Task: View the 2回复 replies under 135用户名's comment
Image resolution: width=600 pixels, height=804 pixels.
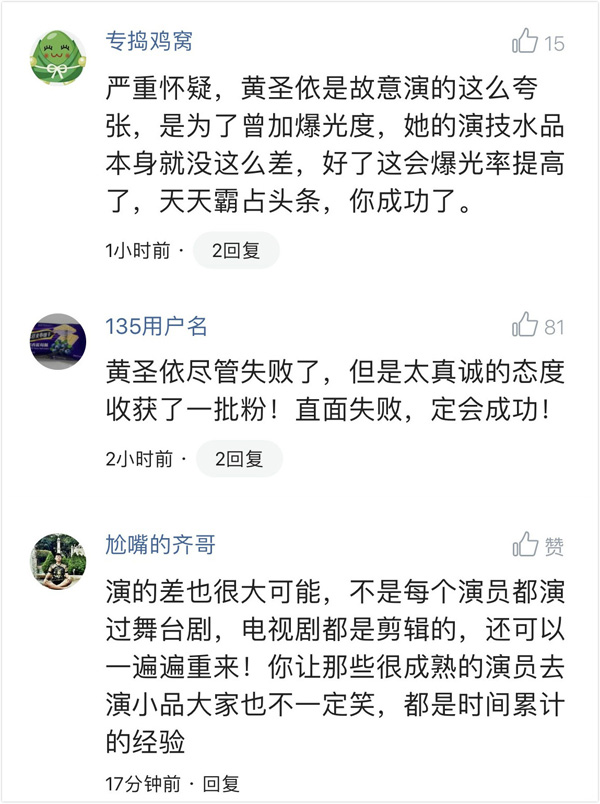Action: (x=240, y=459)
